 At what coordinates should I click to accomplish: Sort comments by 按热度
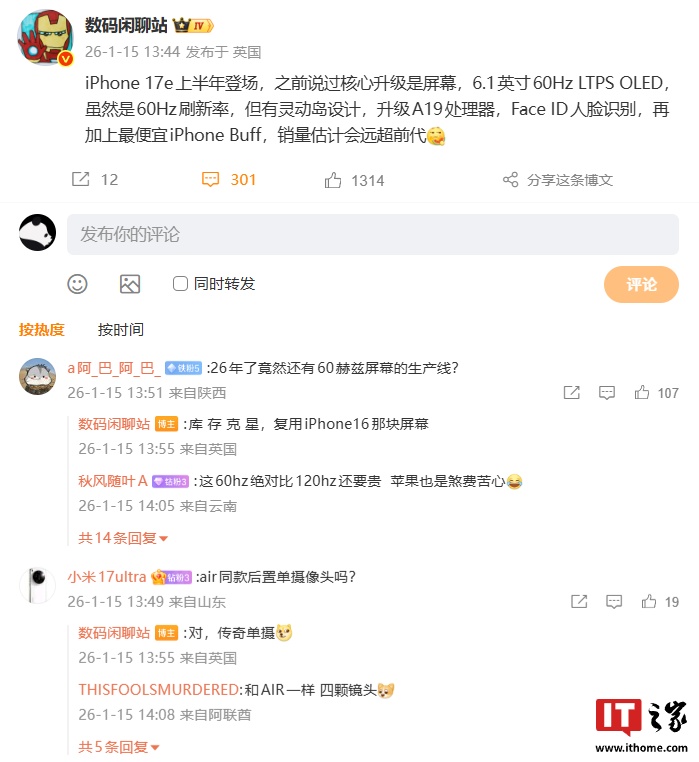point(42,329)
